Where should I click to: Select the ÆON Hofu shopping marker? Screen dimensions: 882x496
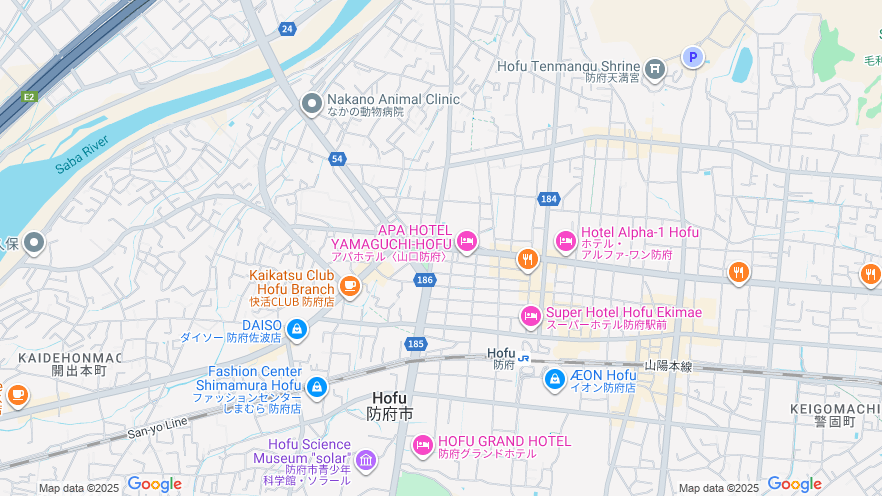pos(555,379)
